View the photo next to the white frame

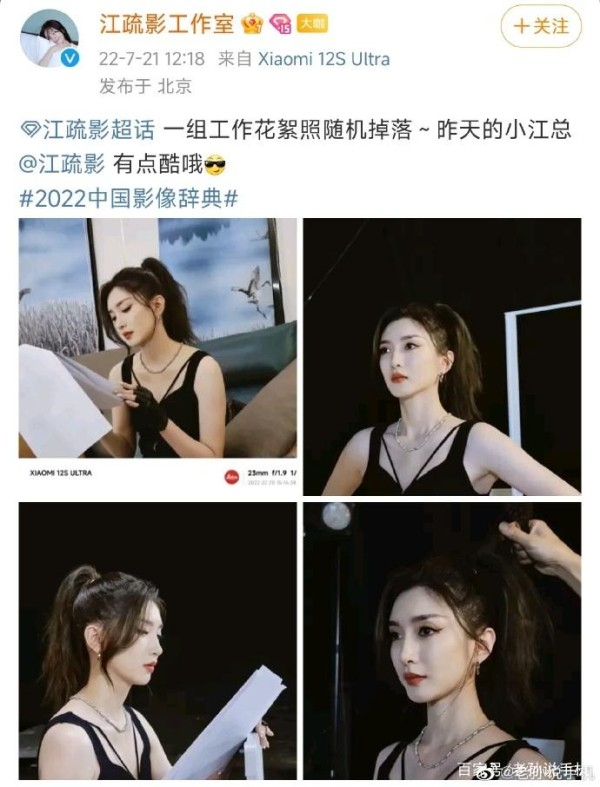pyautogui.click(x=442, y=356)
